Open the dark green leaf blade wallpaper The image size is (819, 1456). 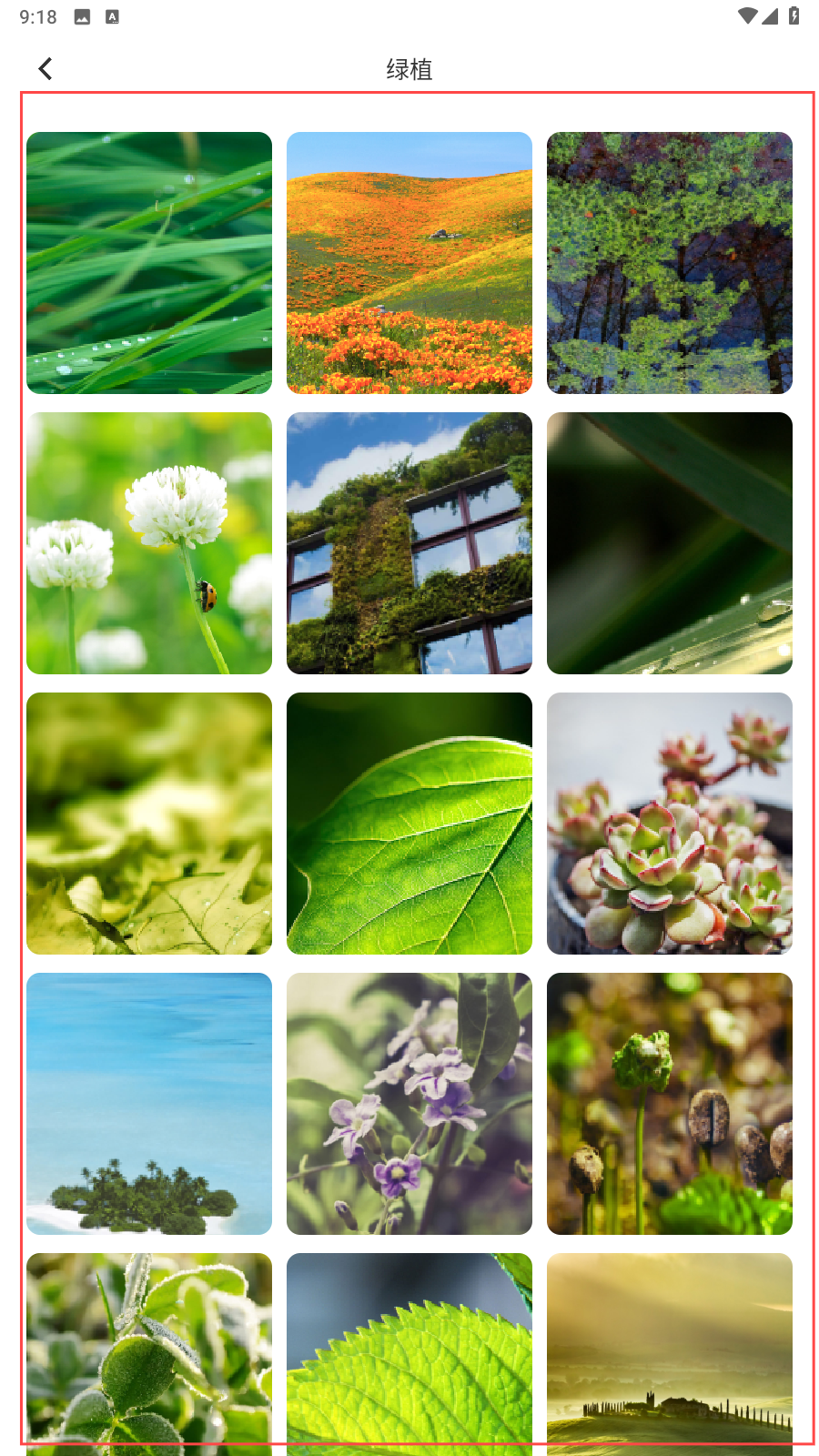pos(670,543)
